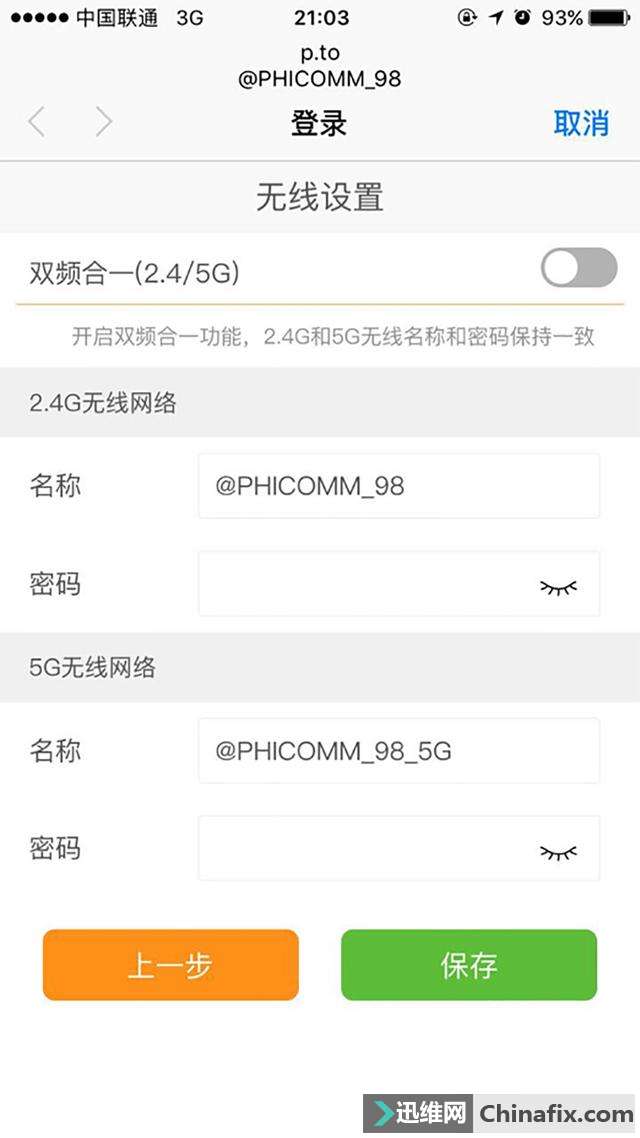Edit the 5G network name field
The width and height of the screenshot is (640, 1138).
click(398, 751)
